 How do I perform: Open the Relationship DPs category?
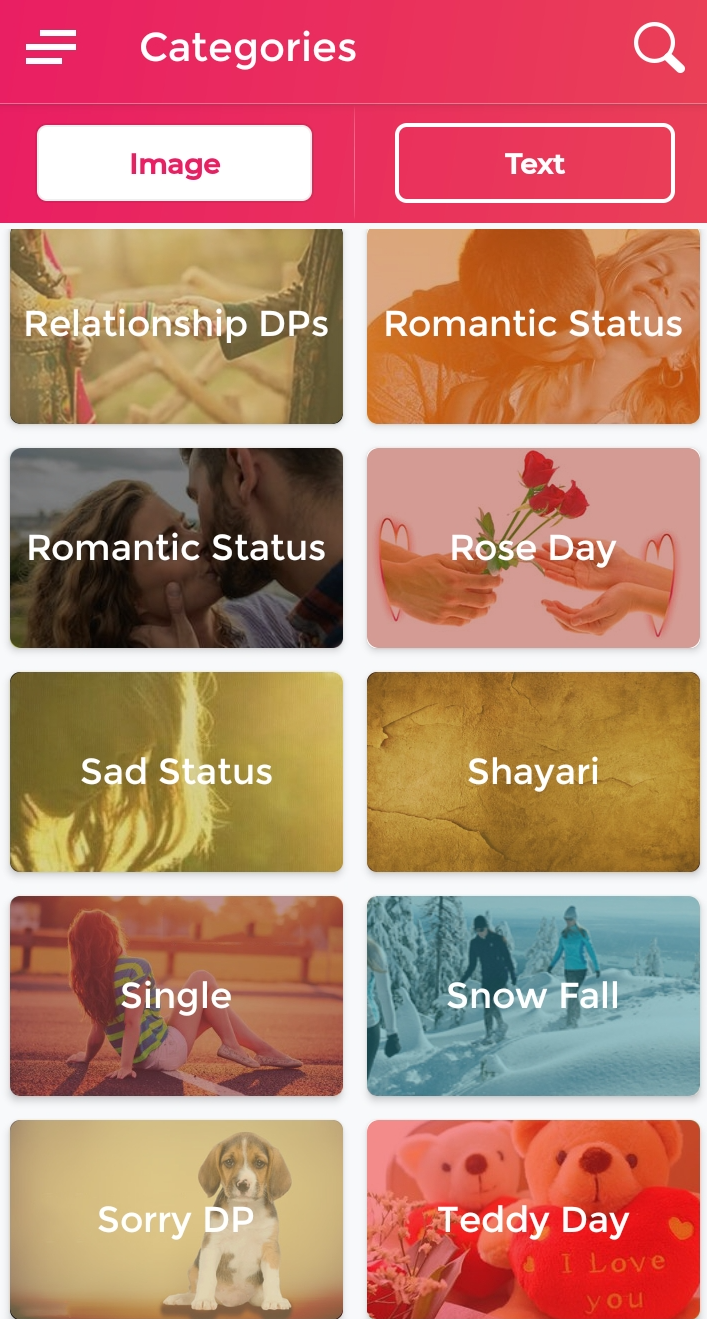176,325
